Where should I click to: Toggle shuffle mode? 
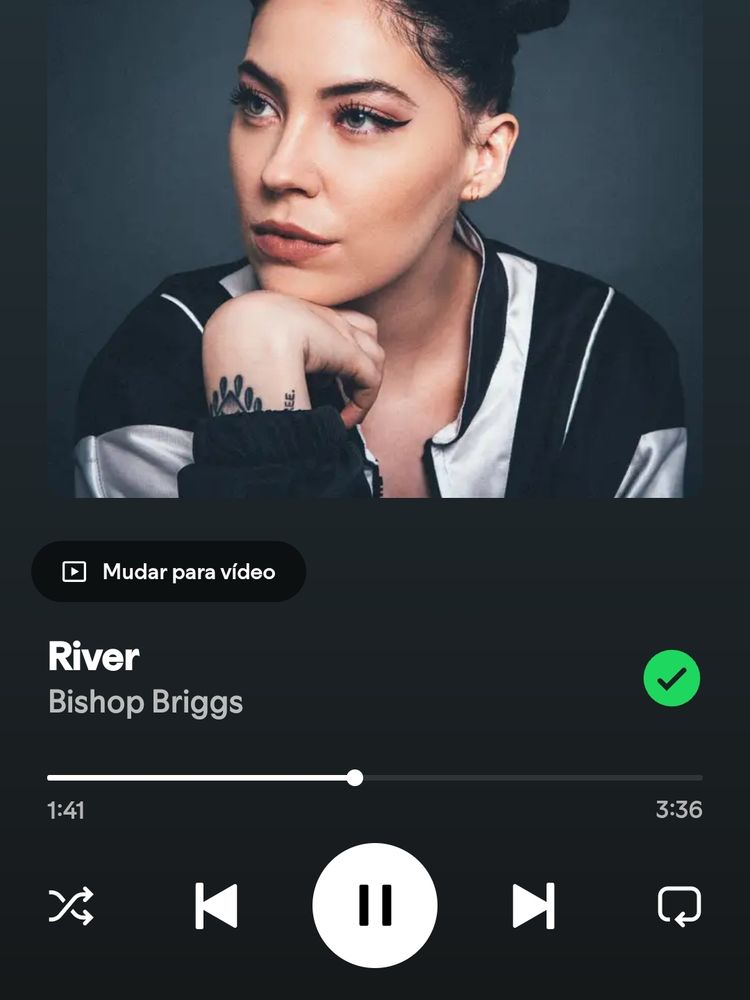coord(71,906)
